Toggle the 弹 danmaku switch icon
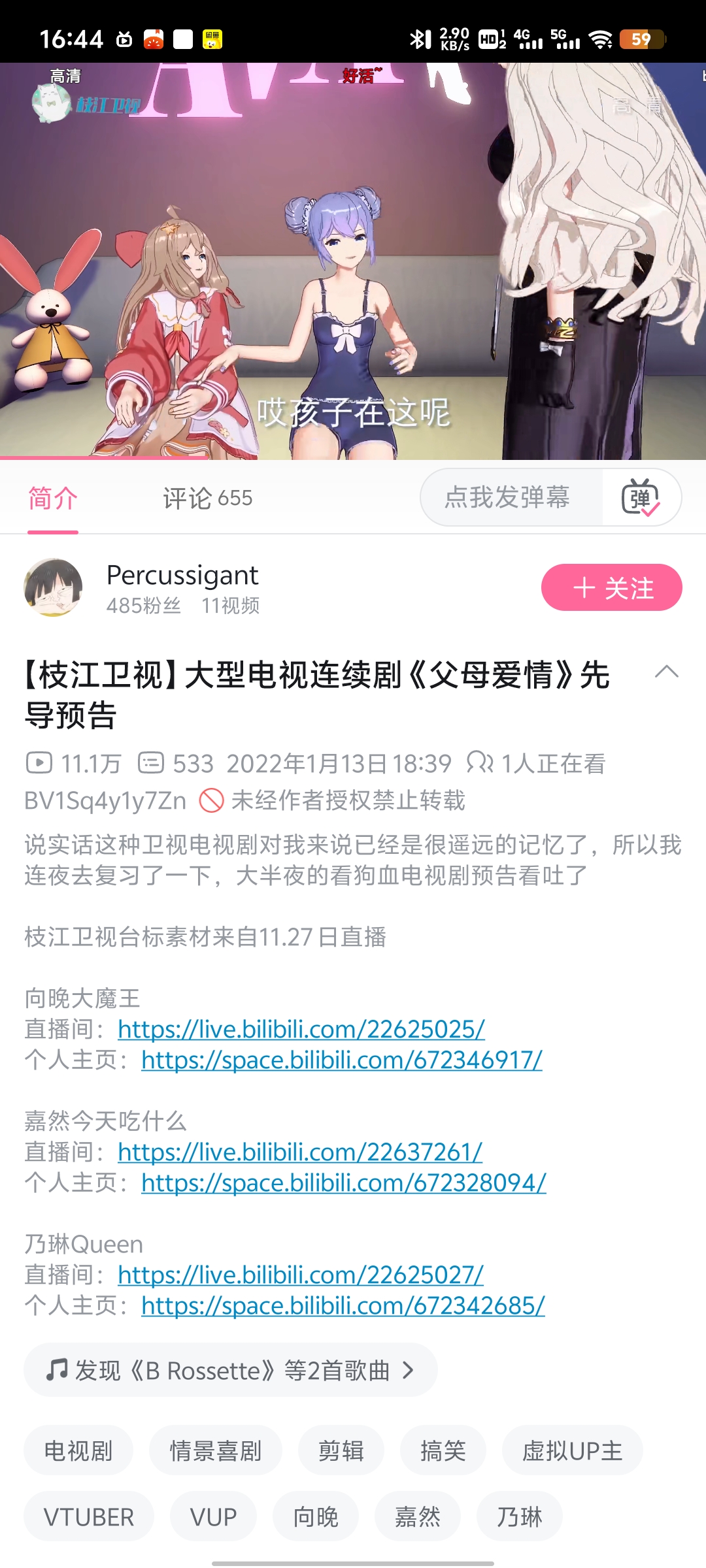Image resolution: width=706 pixels, height=1568 pixels. click(641, 498)
